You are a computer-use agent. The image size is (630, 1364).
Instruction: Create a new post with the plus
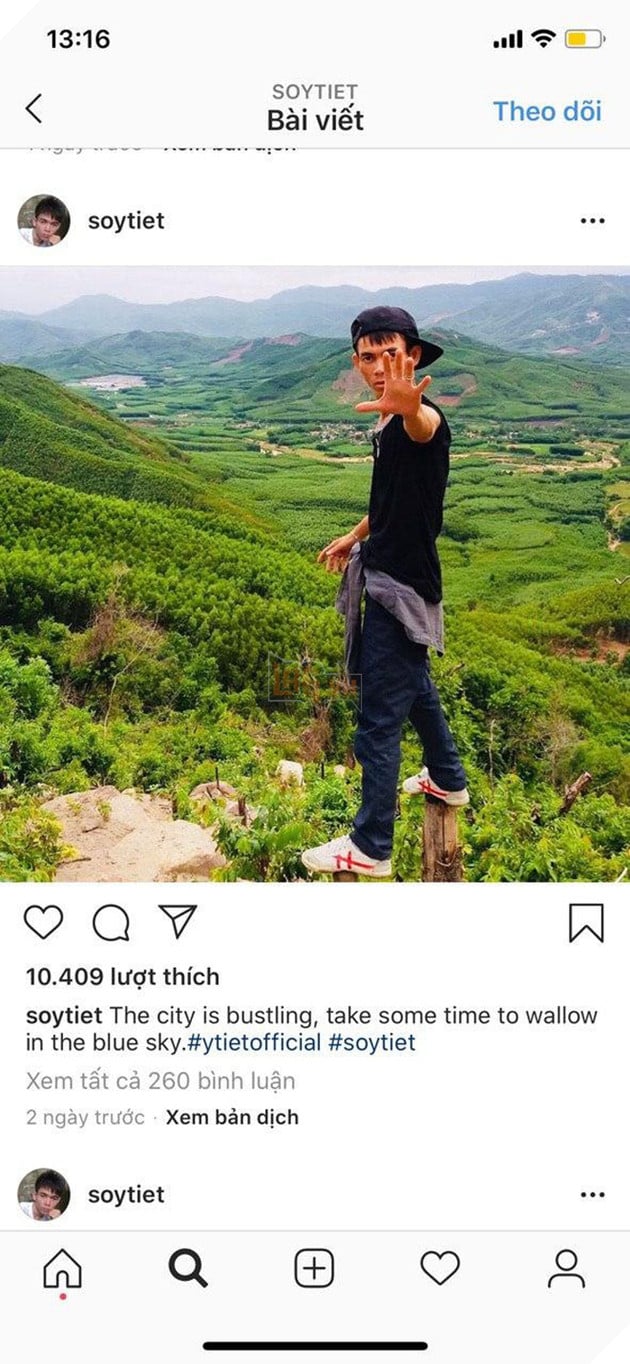(x=314, y=1269)
